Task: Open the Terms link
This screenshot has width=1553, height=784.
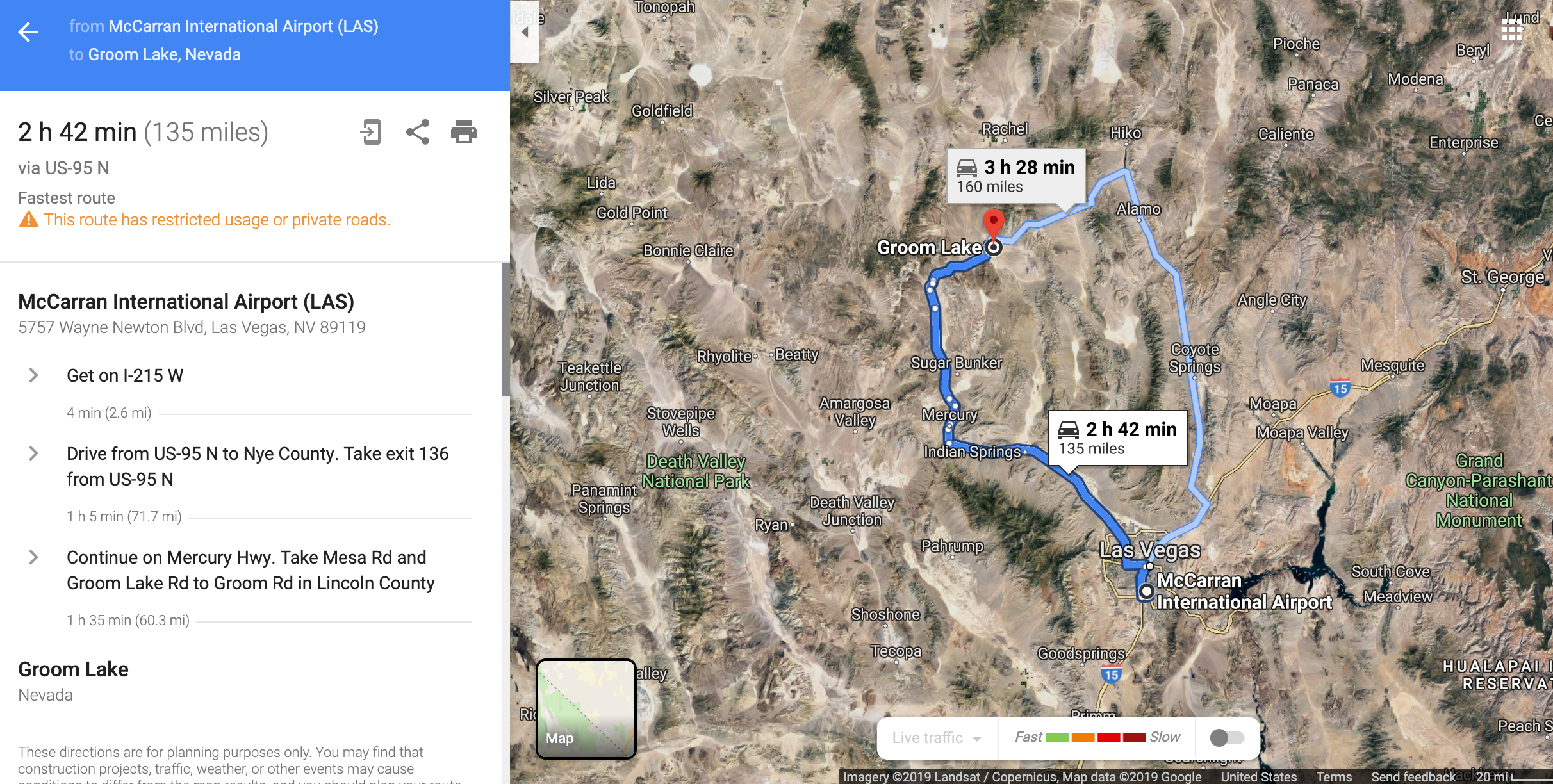Action: (1333, 776)
